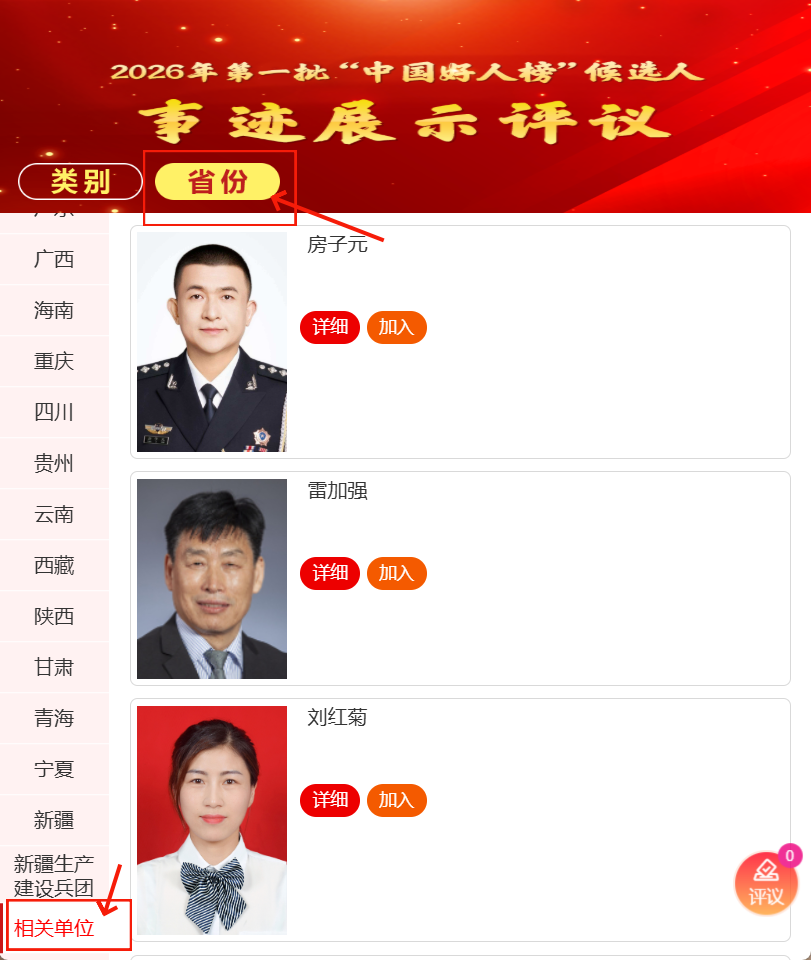Screen dimensions: 811x960
Task: Click 加入 to add 雷加强
Action: [x=396, y=573]
